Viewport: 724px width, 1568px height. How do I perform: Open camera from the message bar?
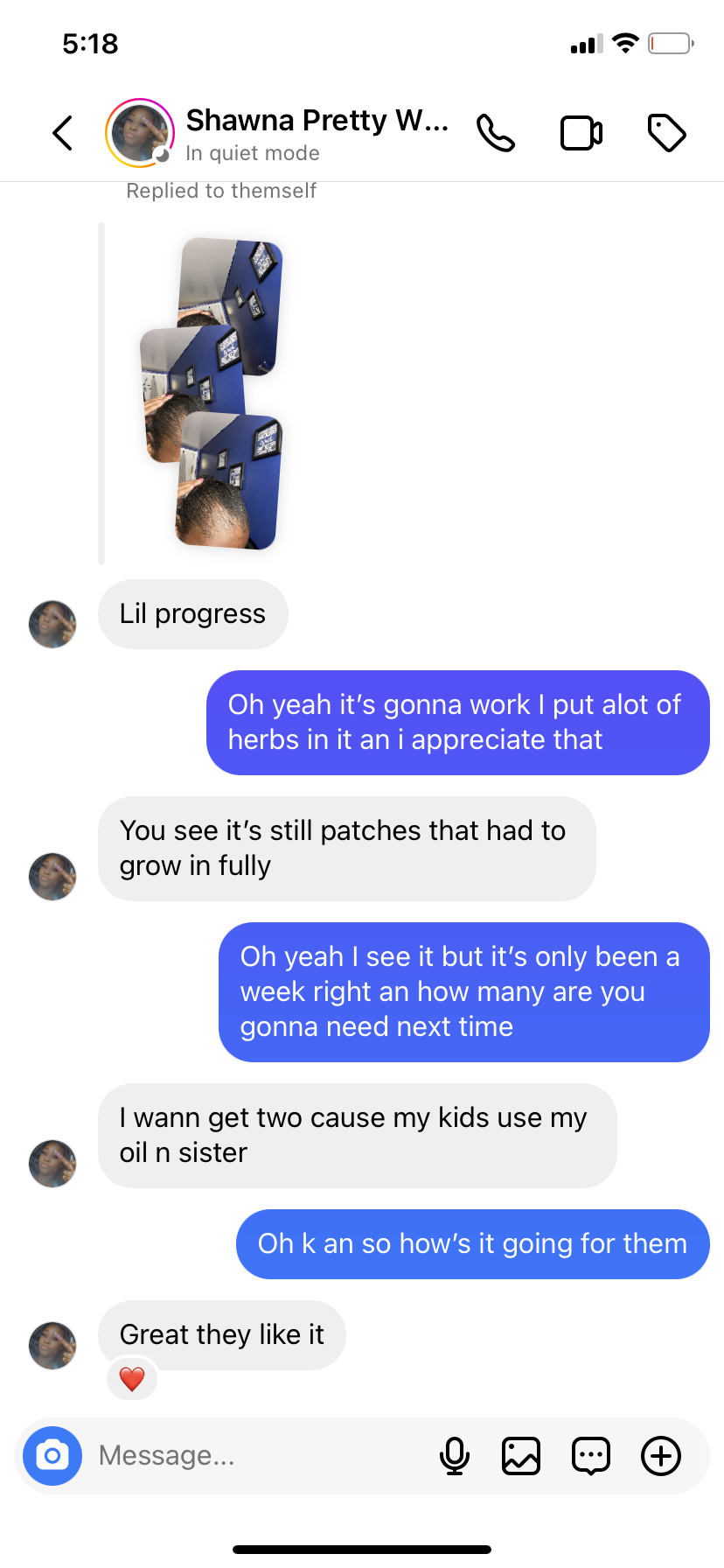[52, 1456]
